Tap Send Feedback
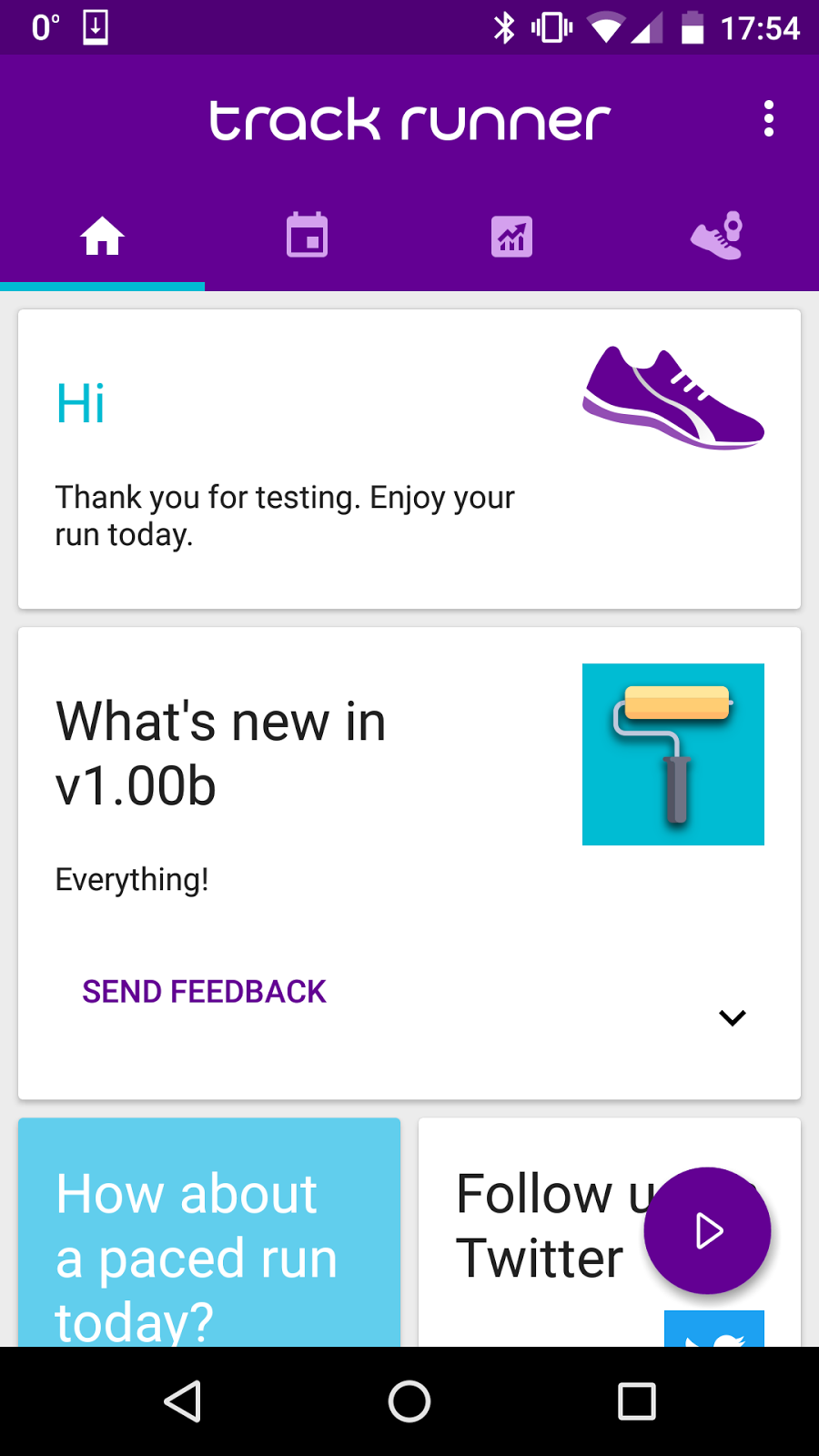This screenshot has width=819, height=1456. point(204,991)
